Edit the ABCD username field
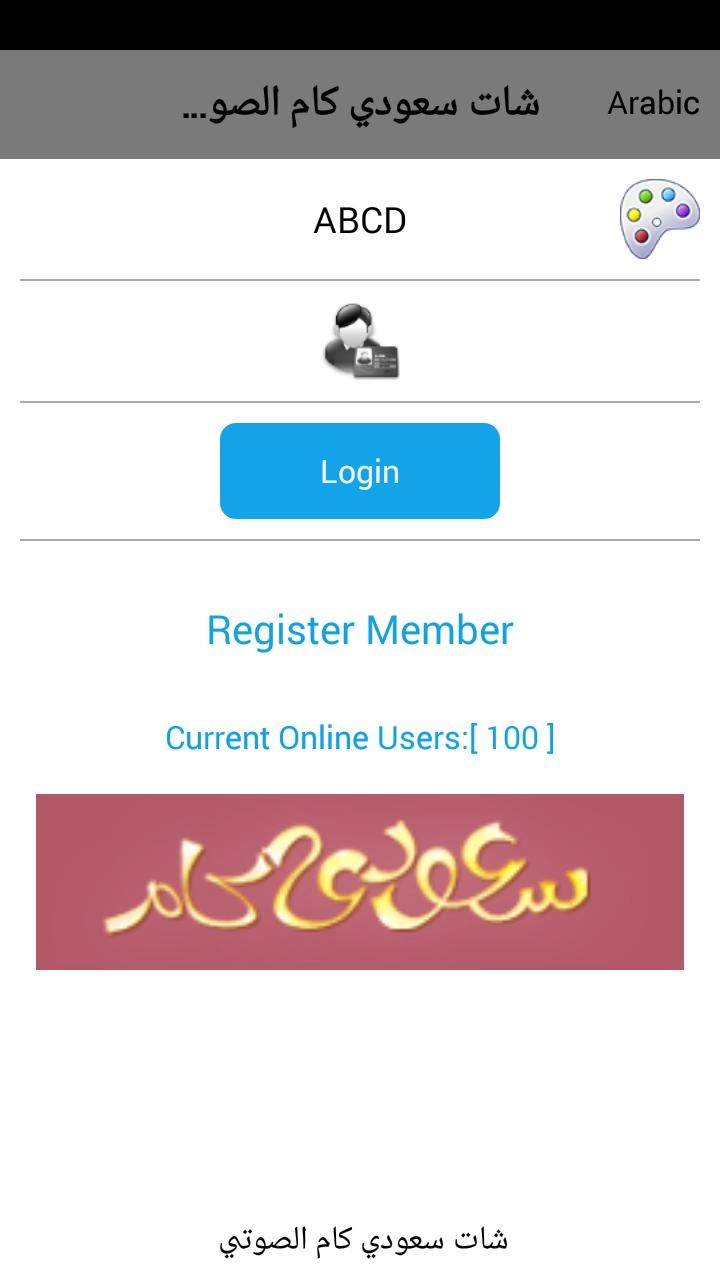The height and width of the screenshot is (1280, 720). click(x=360, y=221)
